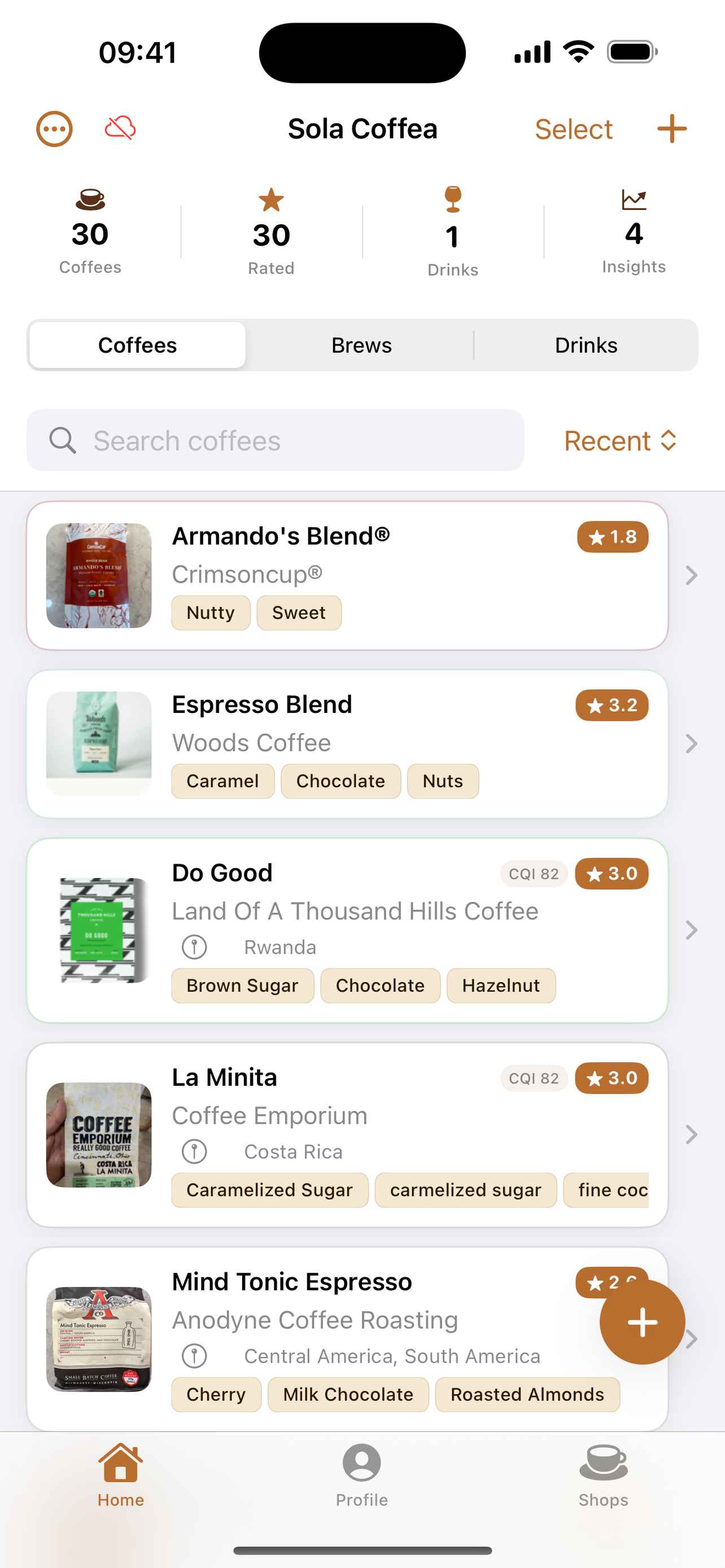The height and width of the screenshot is (1568, 725).
Task: Switch to the Drinks tab
Action: (x=586, y=344)
